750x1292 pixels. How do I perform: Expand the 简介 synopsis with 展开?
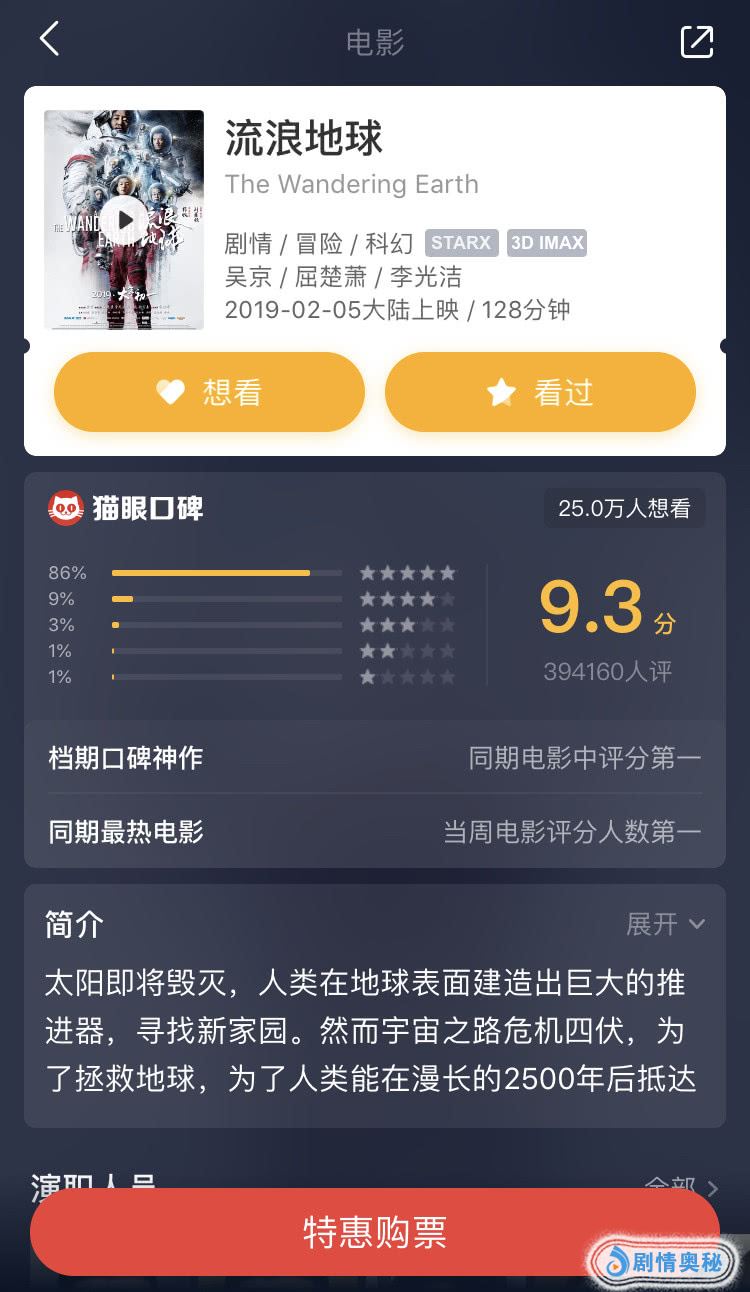point(665,924)
